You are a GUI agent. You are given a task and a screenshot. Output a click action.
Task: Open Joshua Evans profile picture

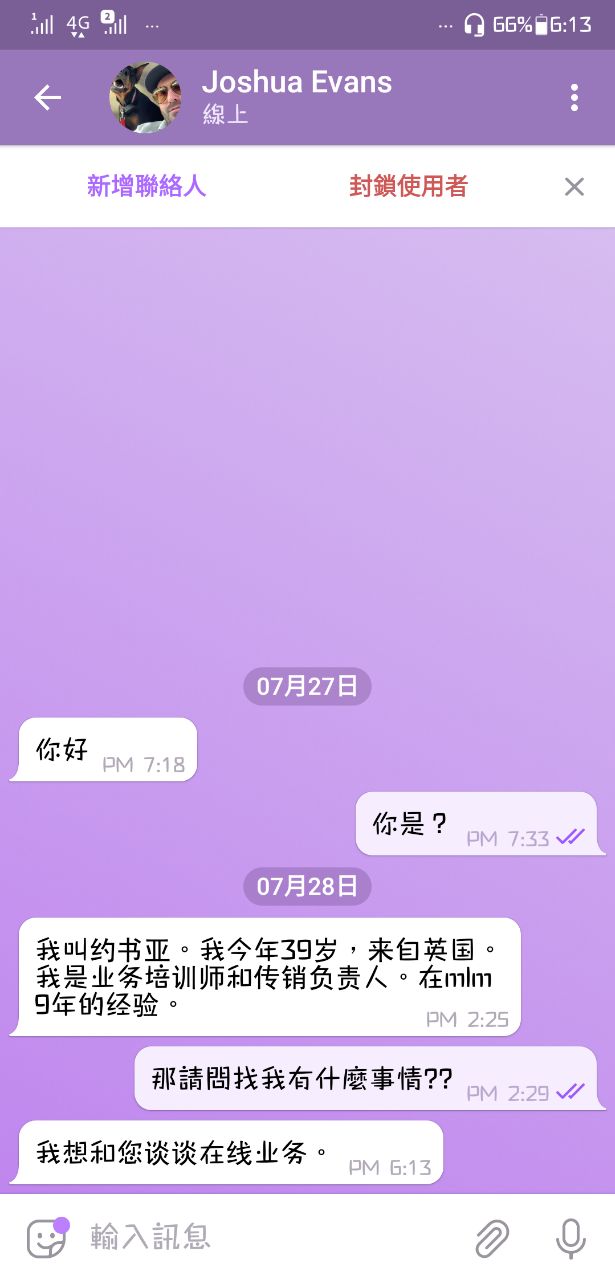point(146,97)
